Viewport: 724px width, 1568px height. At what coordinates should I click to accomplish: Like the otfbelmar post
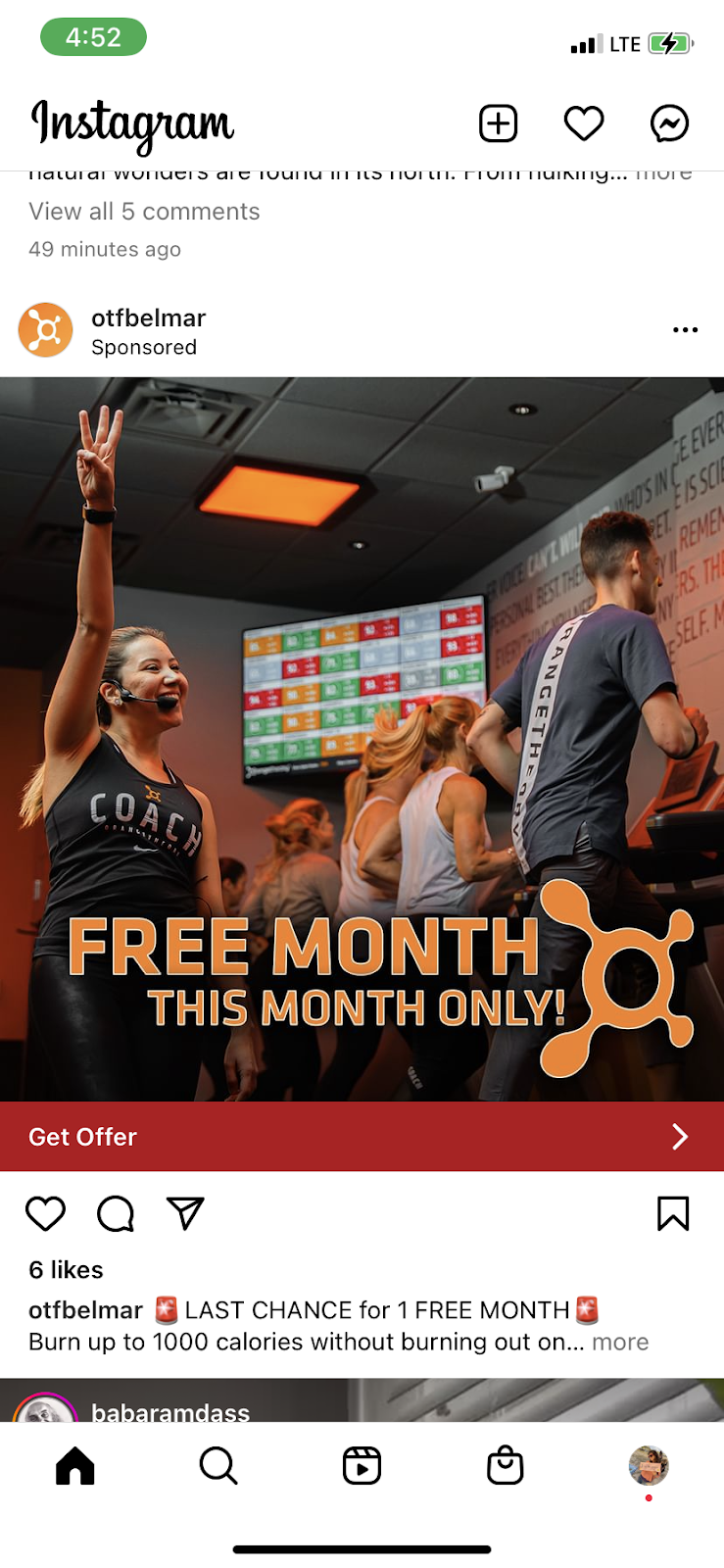click(x=45, y=1213)
